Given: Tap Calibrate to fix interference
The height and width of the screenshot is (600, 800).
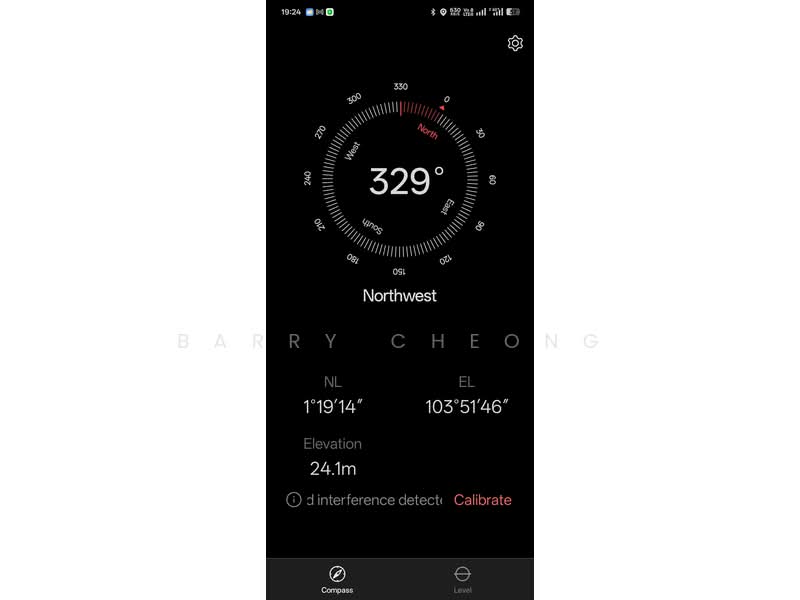Looking at the screenshot, I should (x=482, y=500).
